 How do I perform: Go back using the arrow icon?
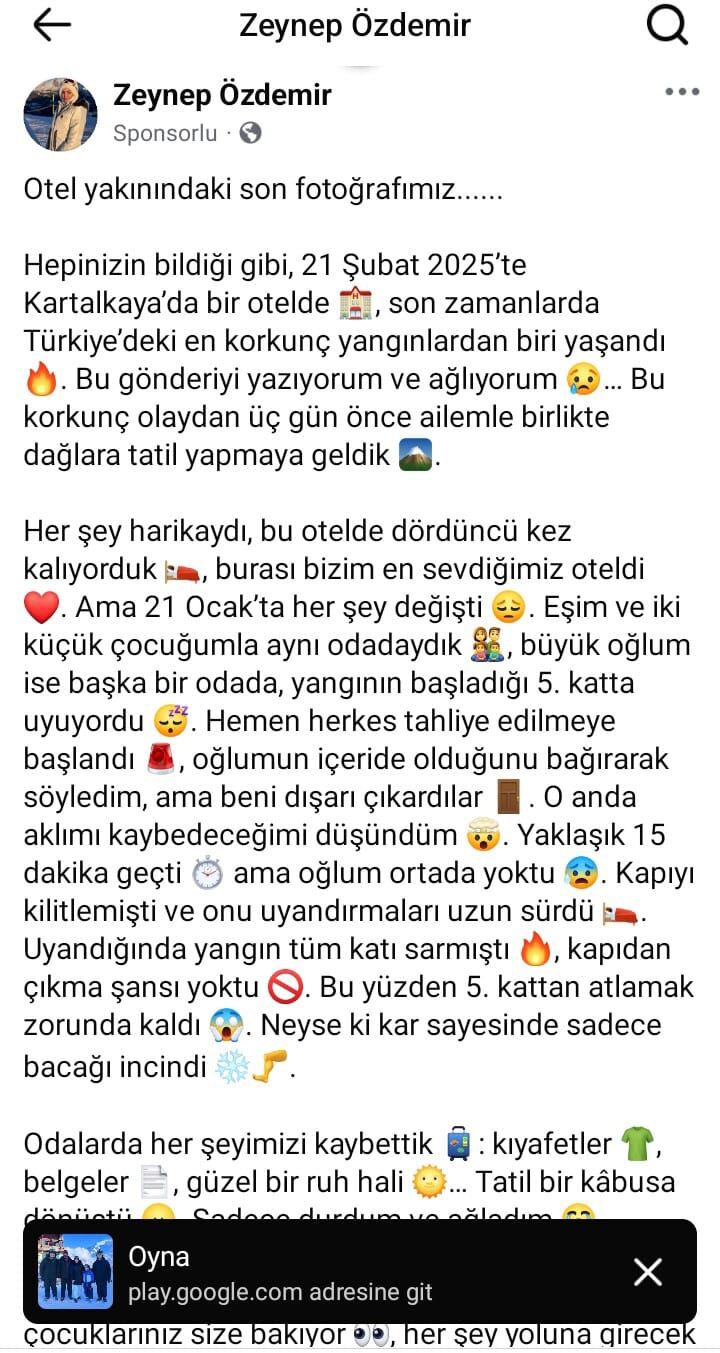[52, 26]
